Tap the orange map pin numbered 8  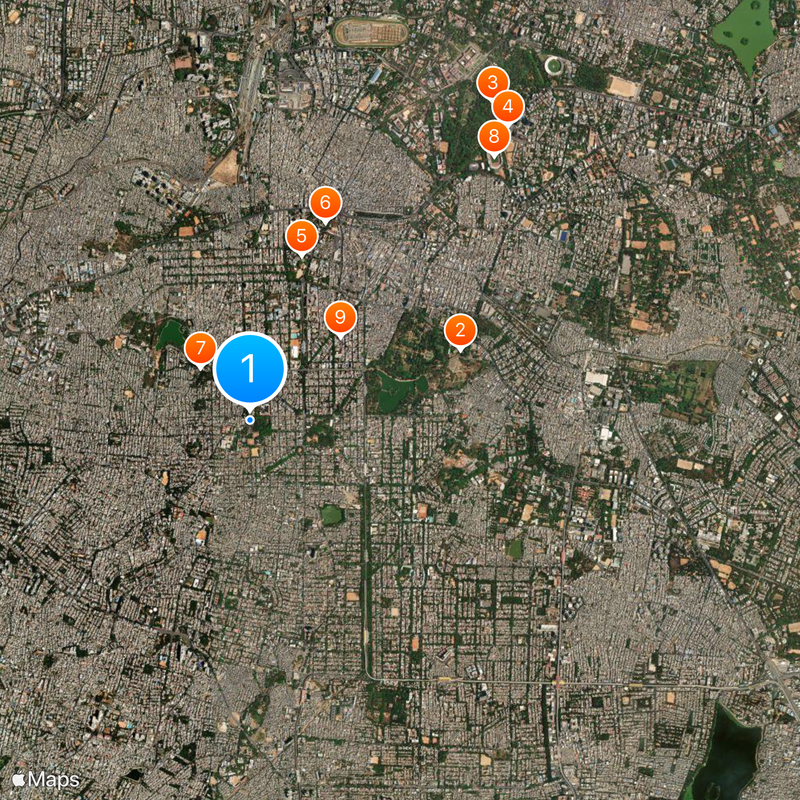[x=494, y=136]
